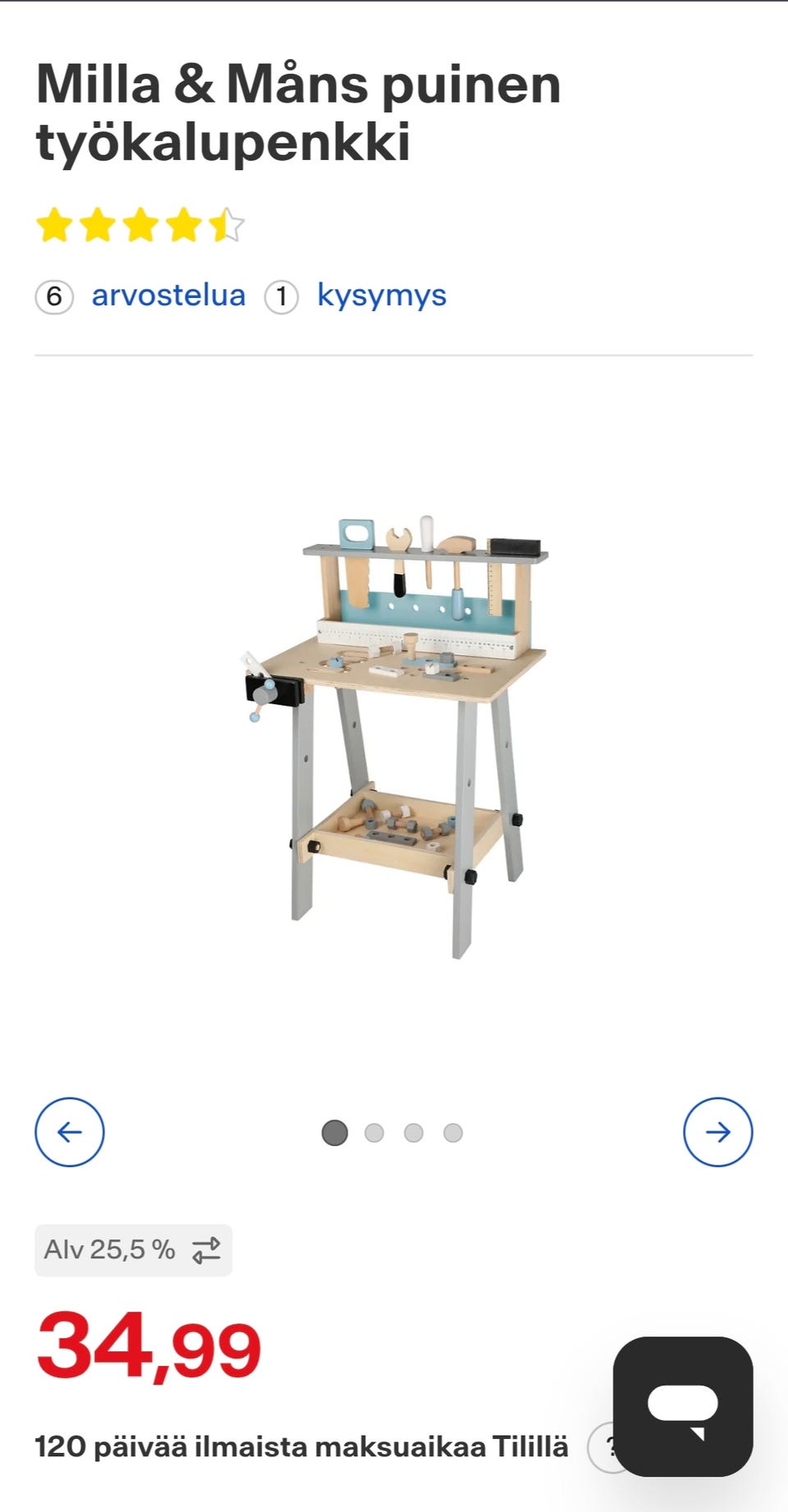Viewport: 788px width, 1512px height.
Task: Open the chat support bubble
Action: (682, 1406)
